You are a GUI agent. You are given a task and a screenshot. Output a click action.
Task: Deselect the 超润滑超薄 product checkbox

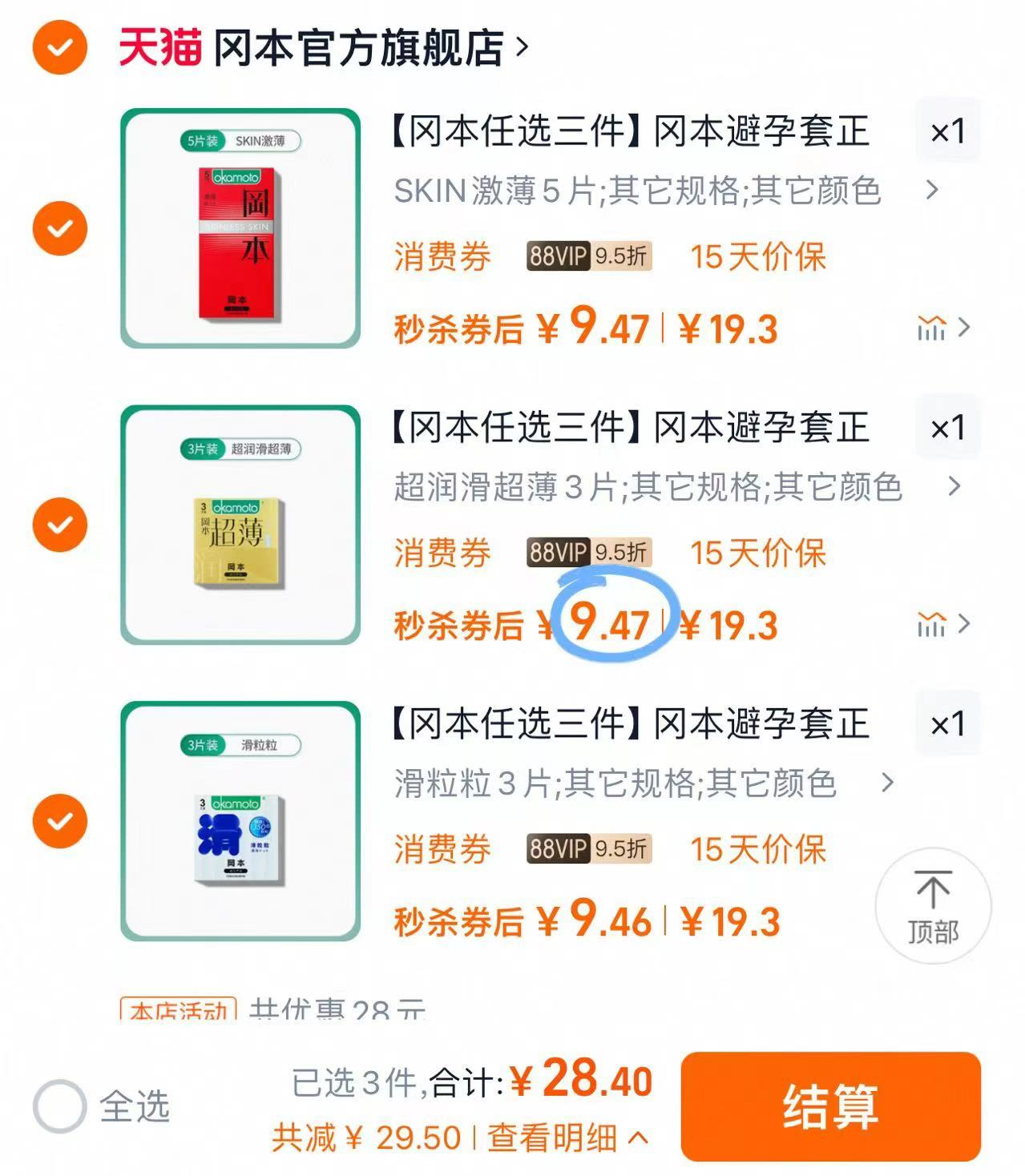59,525
